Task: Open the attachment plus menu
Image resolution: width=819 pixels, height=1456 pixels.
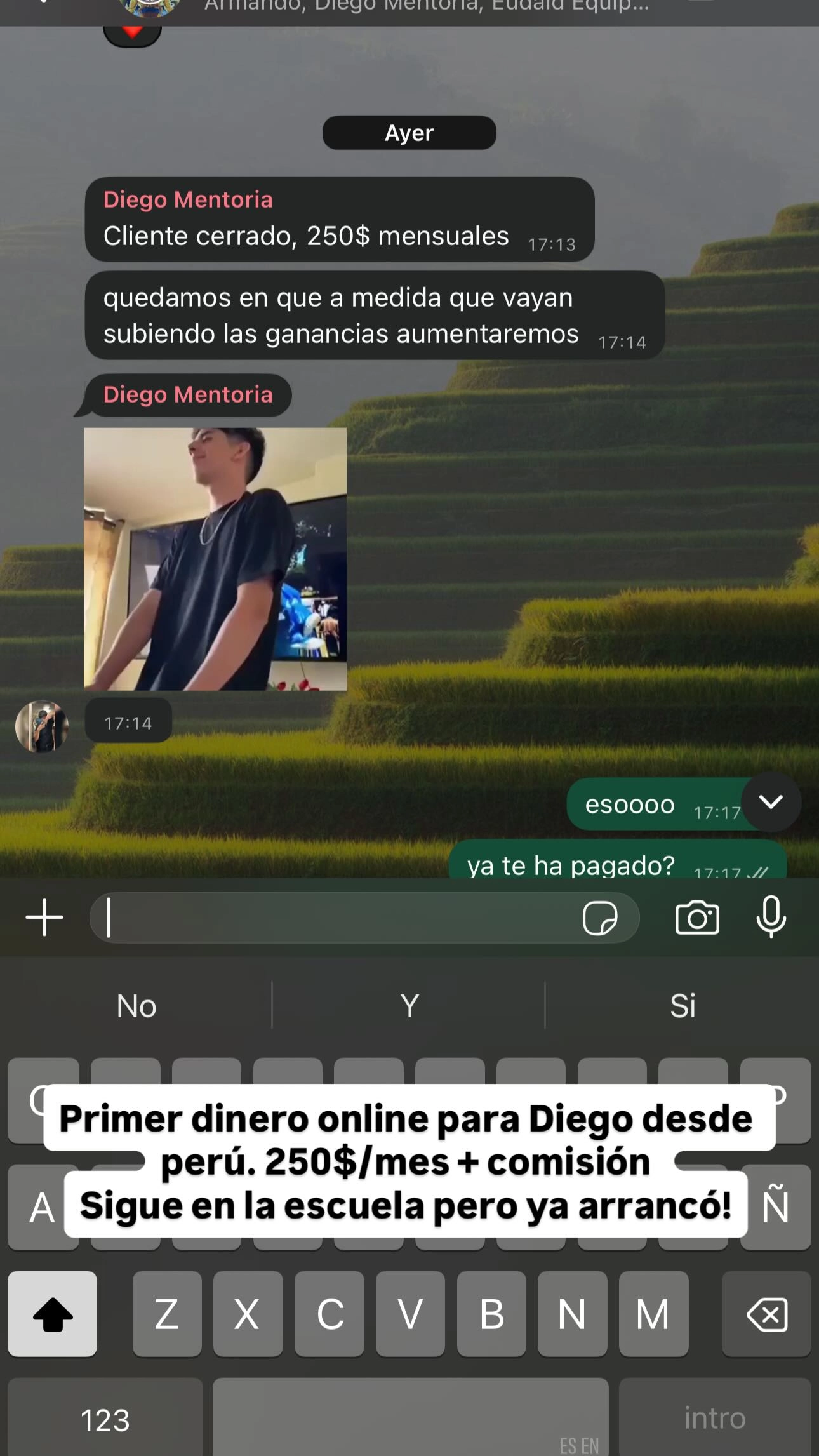Action: tap(44, 918)
